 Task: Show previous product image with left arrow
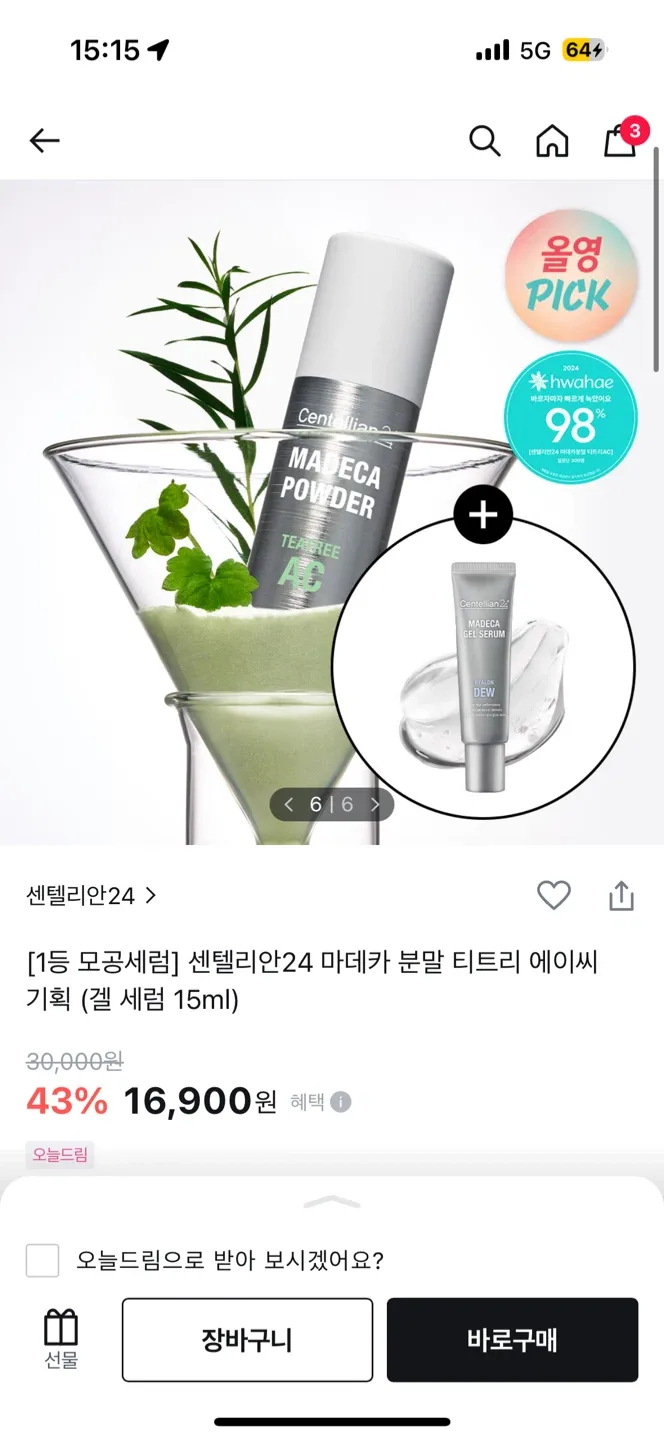[289, 804]
